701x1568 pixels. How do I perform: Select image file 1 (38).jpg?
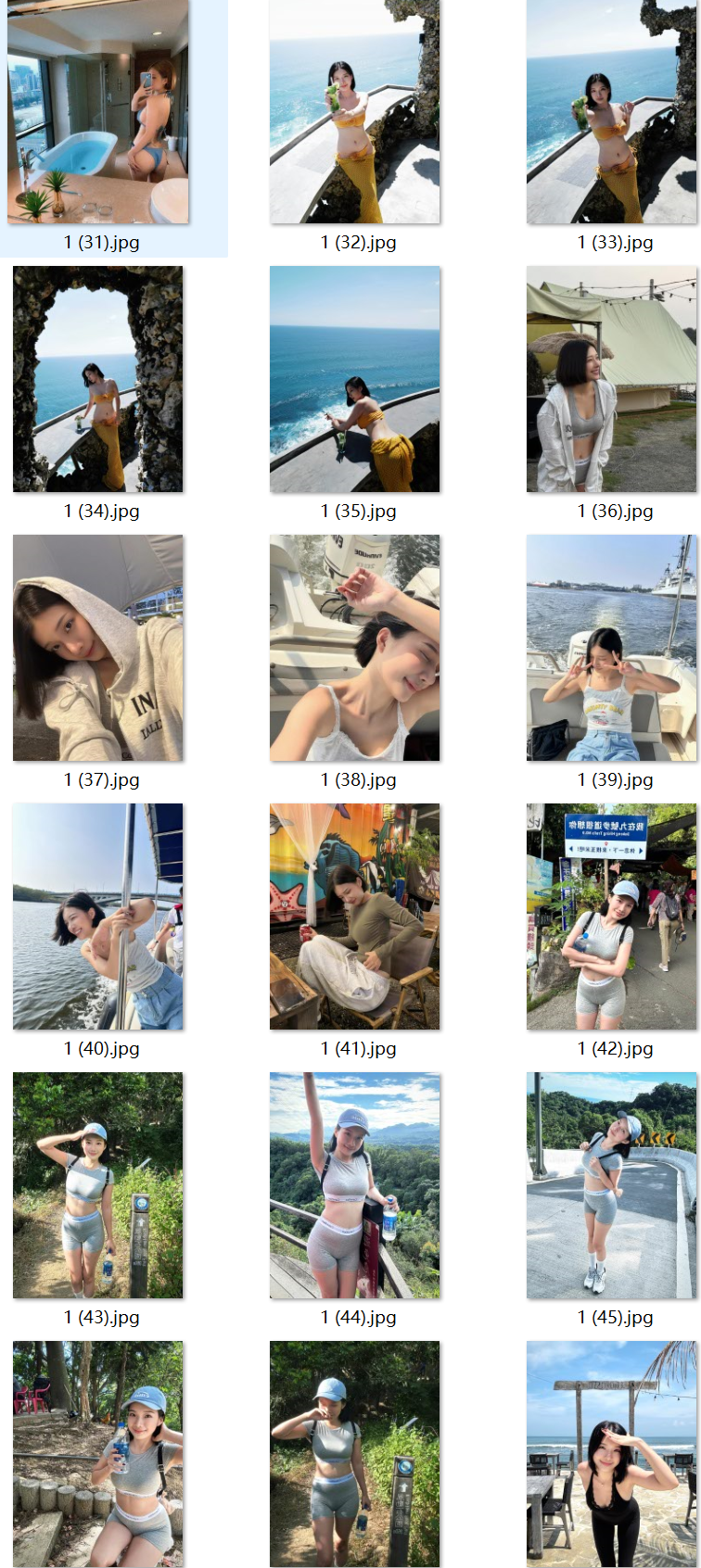point(355,648)
